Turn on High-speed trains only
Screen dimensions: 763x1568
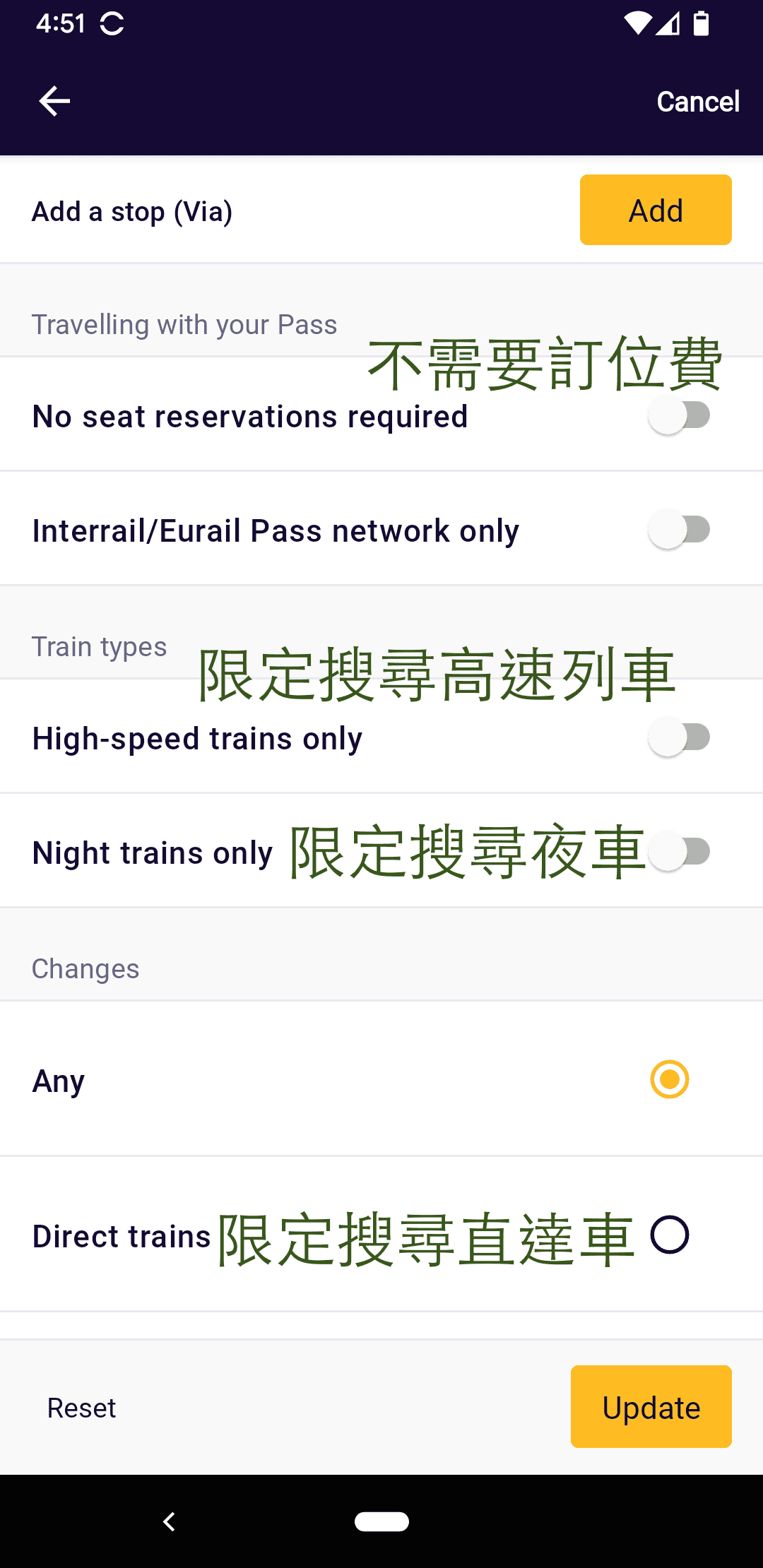(x=680, y=736)
